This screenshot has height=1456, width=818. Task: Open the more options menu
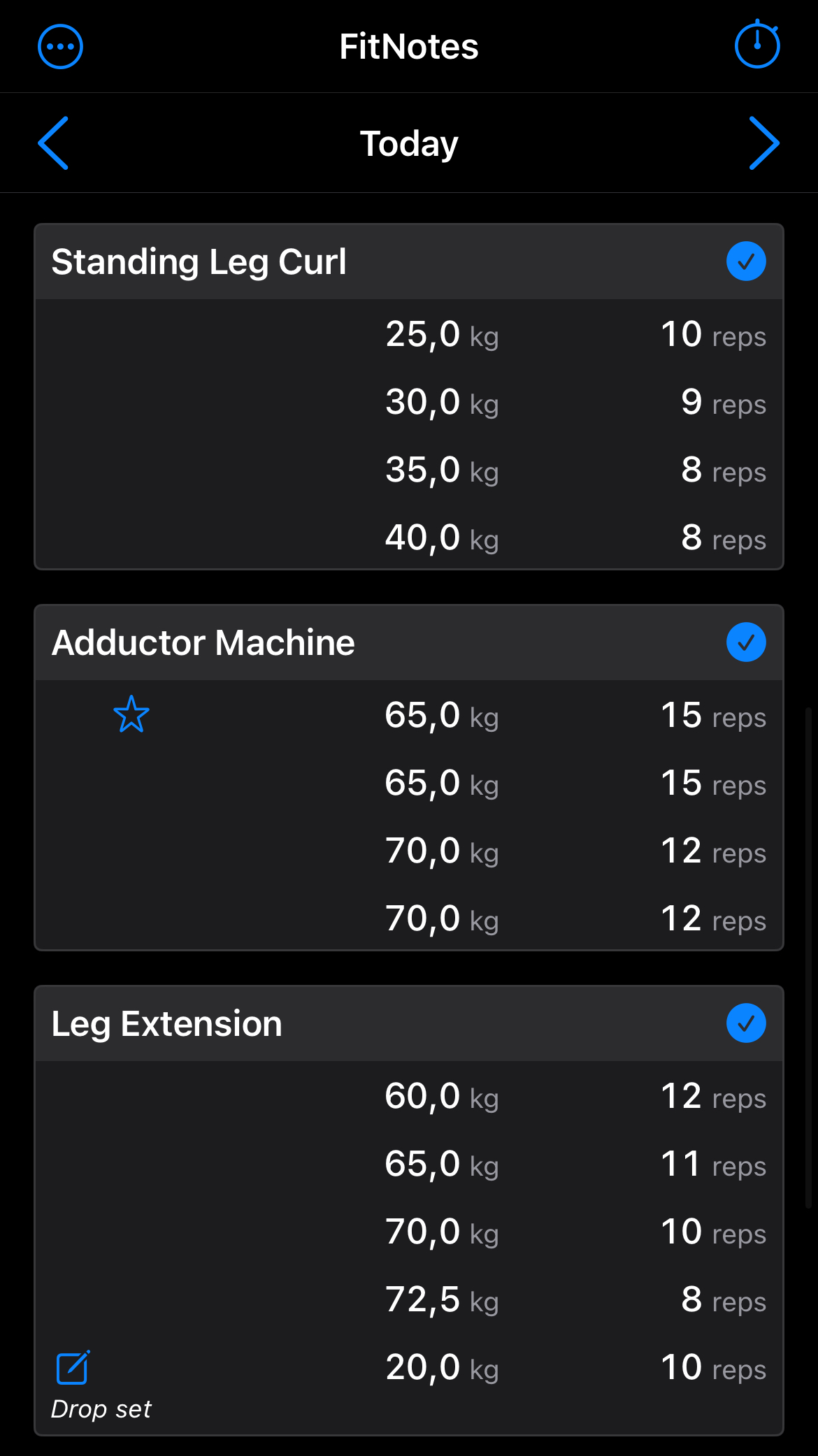click(60, 47)
